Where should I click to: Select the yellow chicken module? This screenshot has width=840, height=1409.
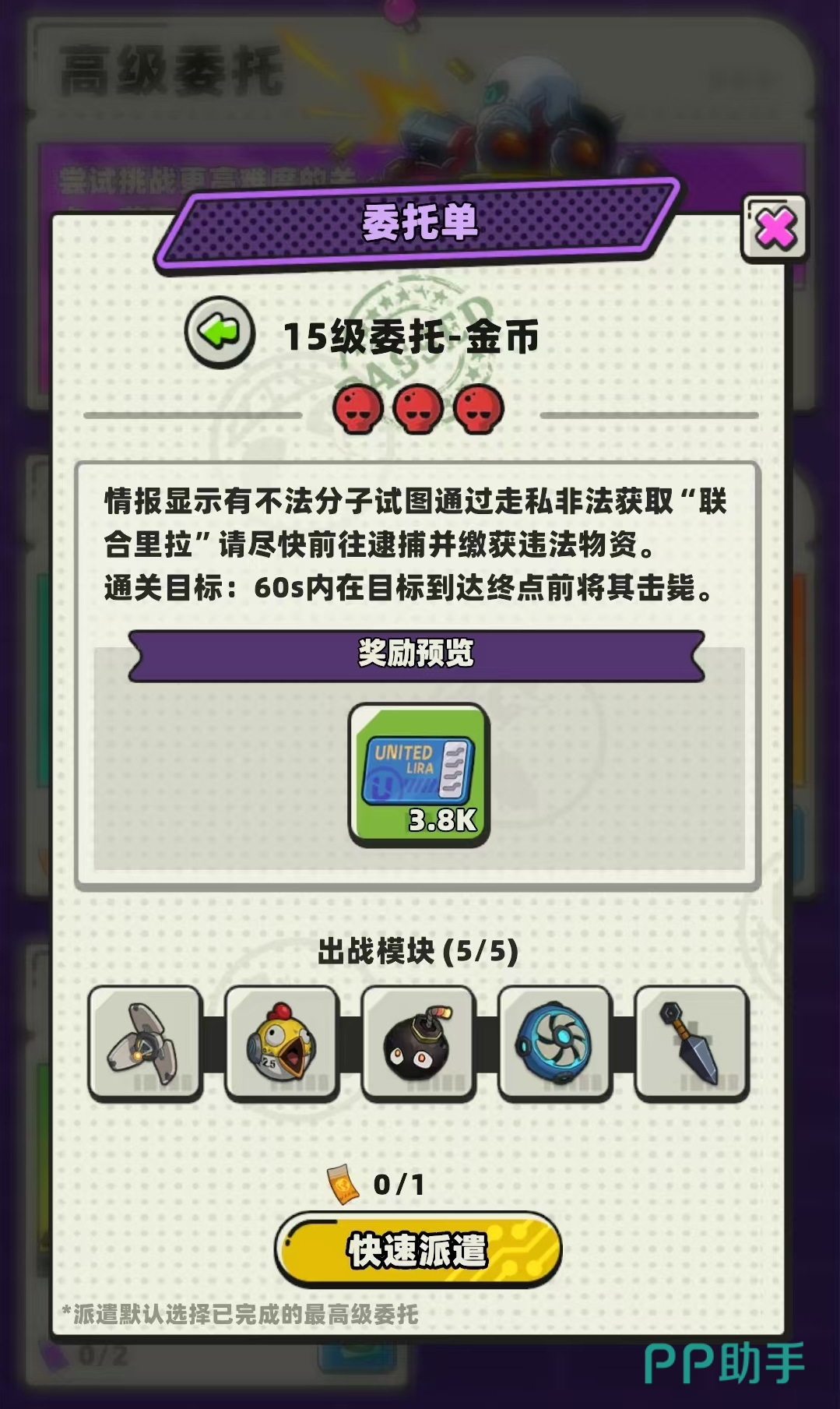(x=282, y=1043)
